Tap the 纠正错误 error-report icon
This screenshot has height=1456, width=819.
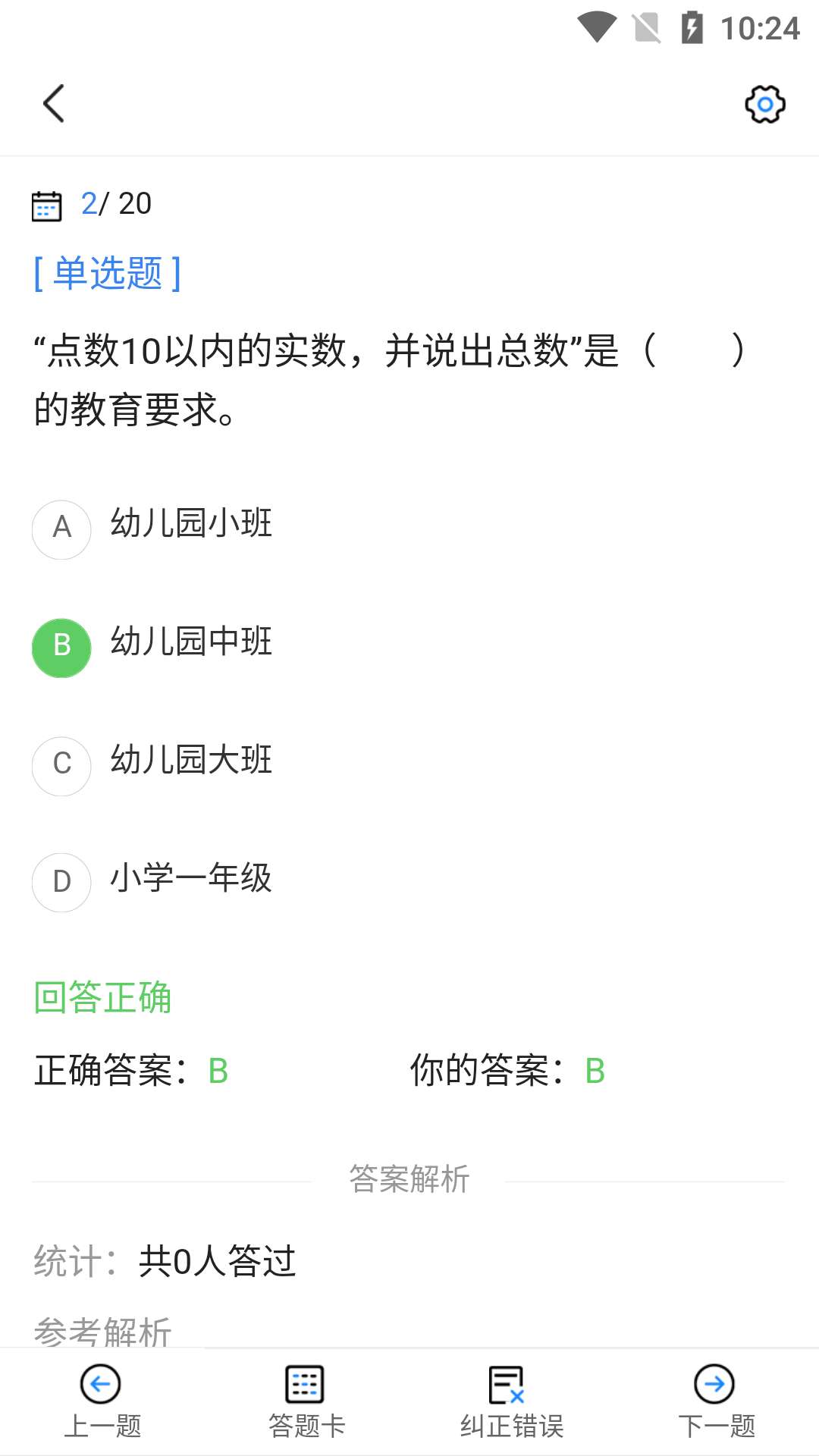(x=510, y=1384)
